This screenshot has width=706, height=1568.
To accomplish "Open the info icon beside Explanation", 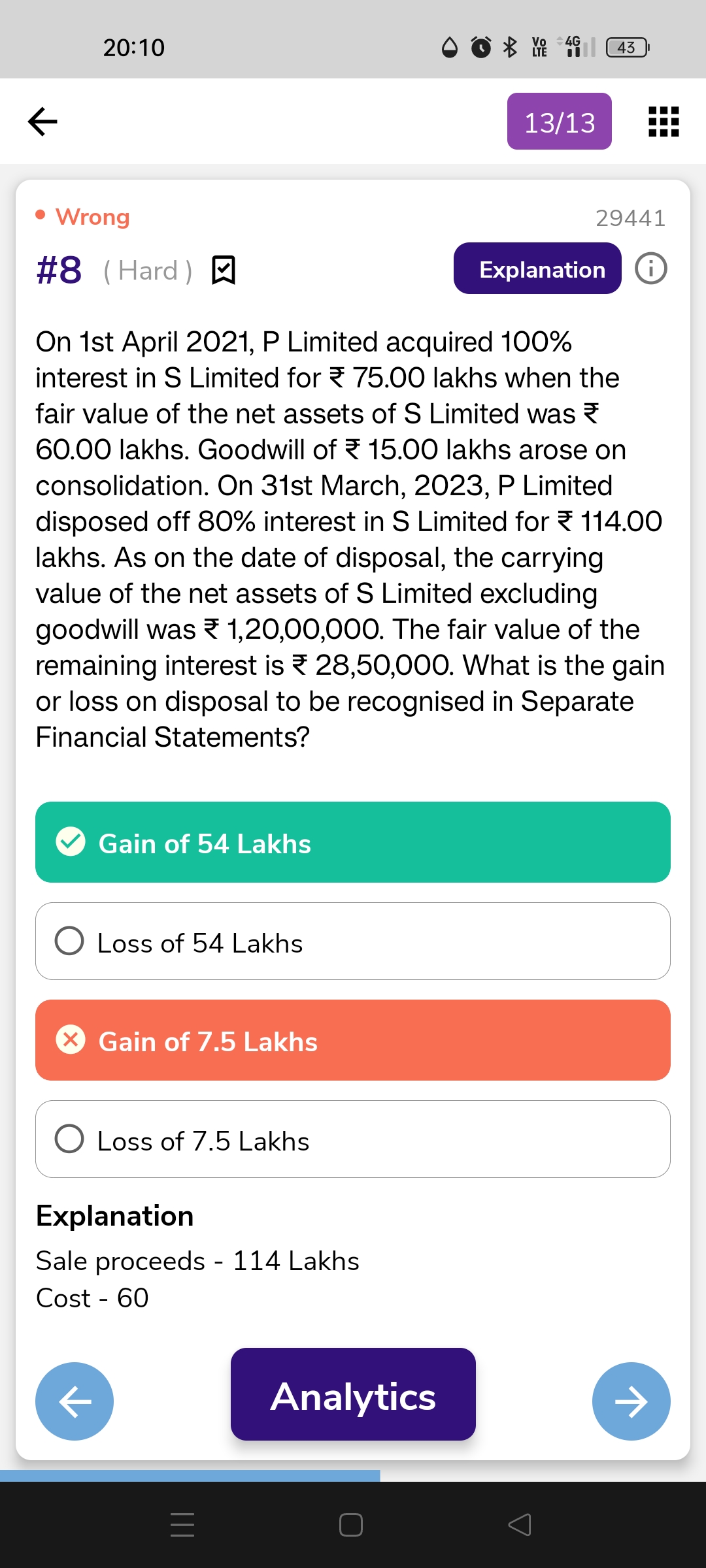I will pos(651,269).
